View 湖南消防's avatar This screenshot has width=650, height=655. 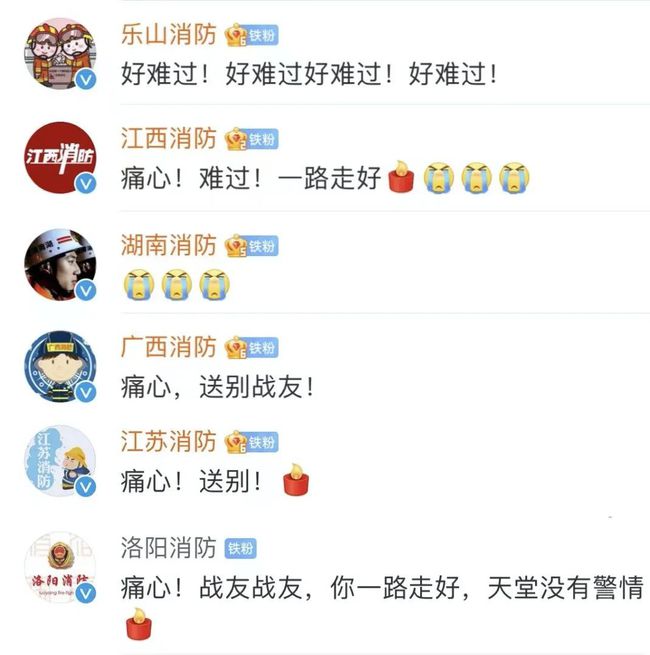click(x=59, y=265)
